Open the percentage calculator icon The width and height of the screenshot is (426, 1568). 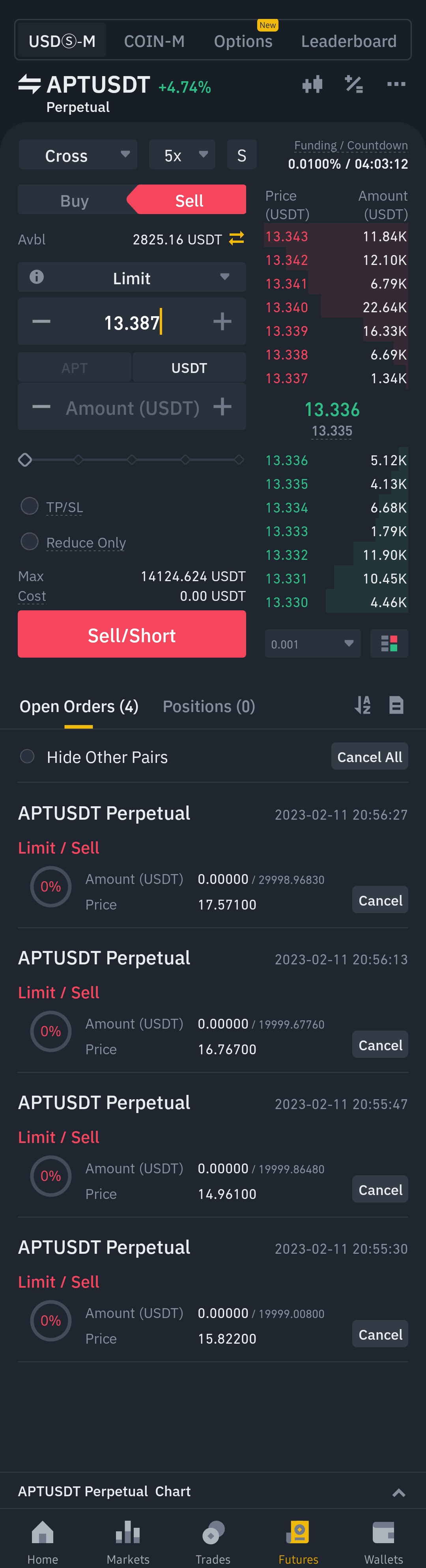(x=353, y=85)
